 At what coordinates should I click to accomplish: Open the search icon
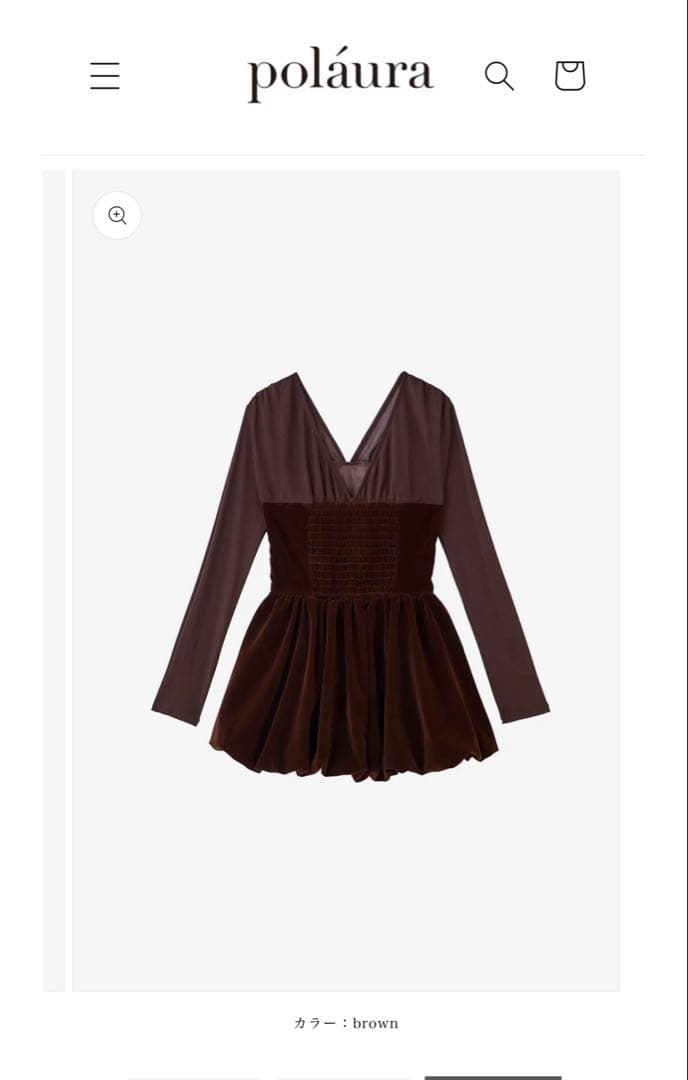[499, 76]
